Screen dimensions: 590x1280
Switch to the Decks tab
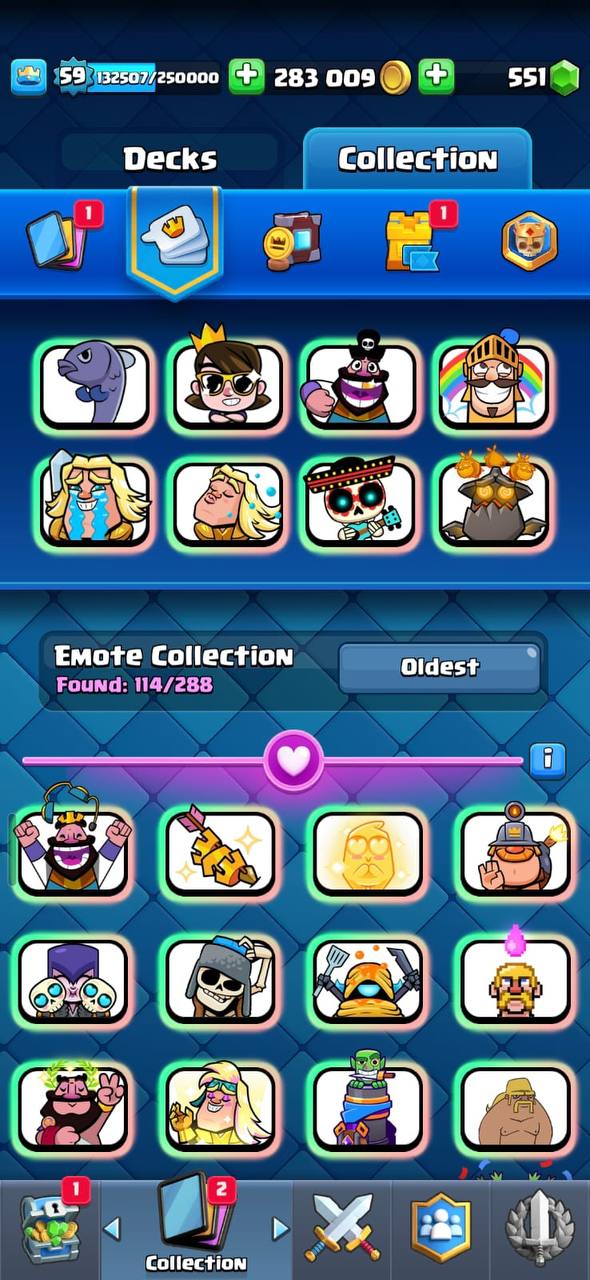click(x=169, y=159)
